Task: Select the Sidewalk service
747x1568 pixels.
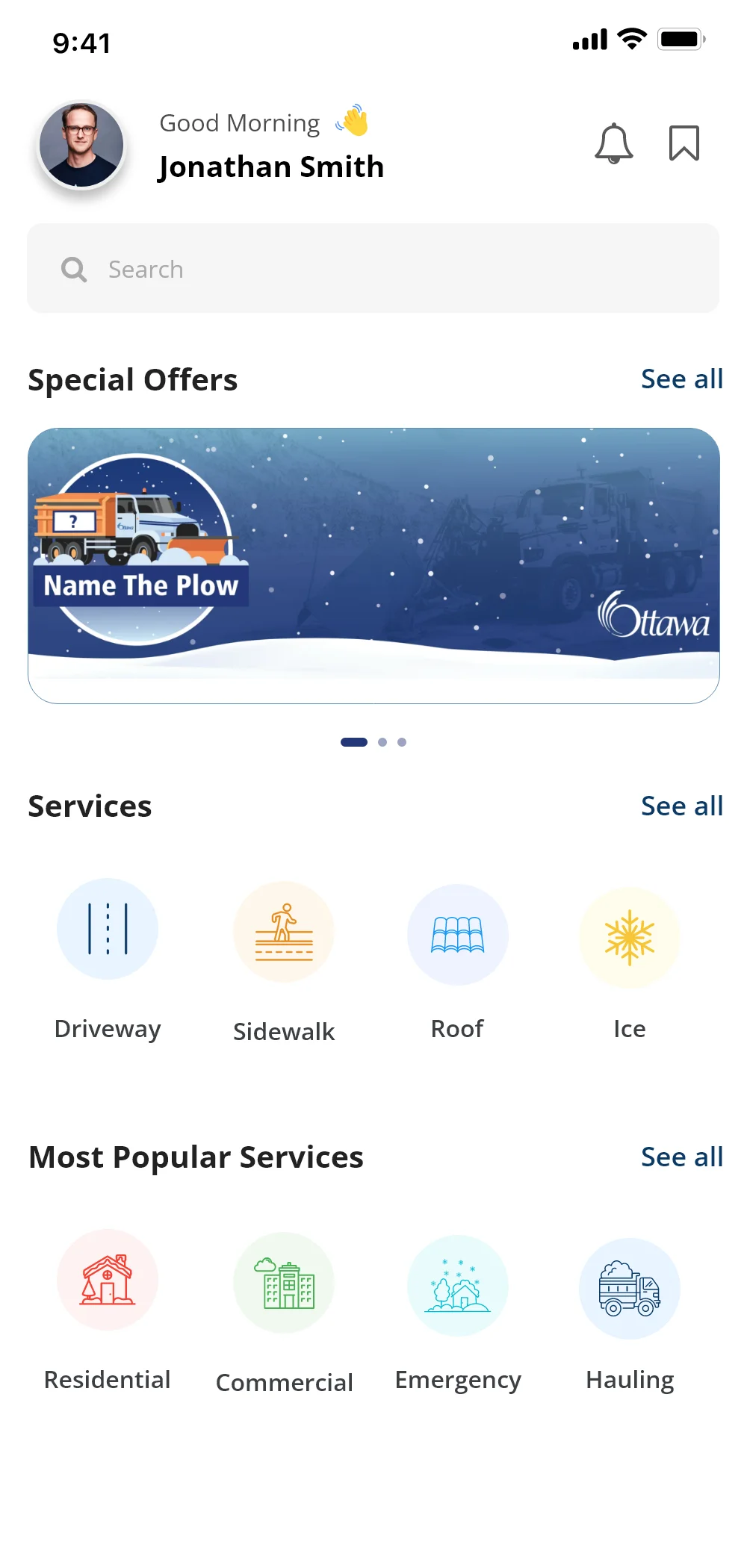Action: click(x=284, y=936)
